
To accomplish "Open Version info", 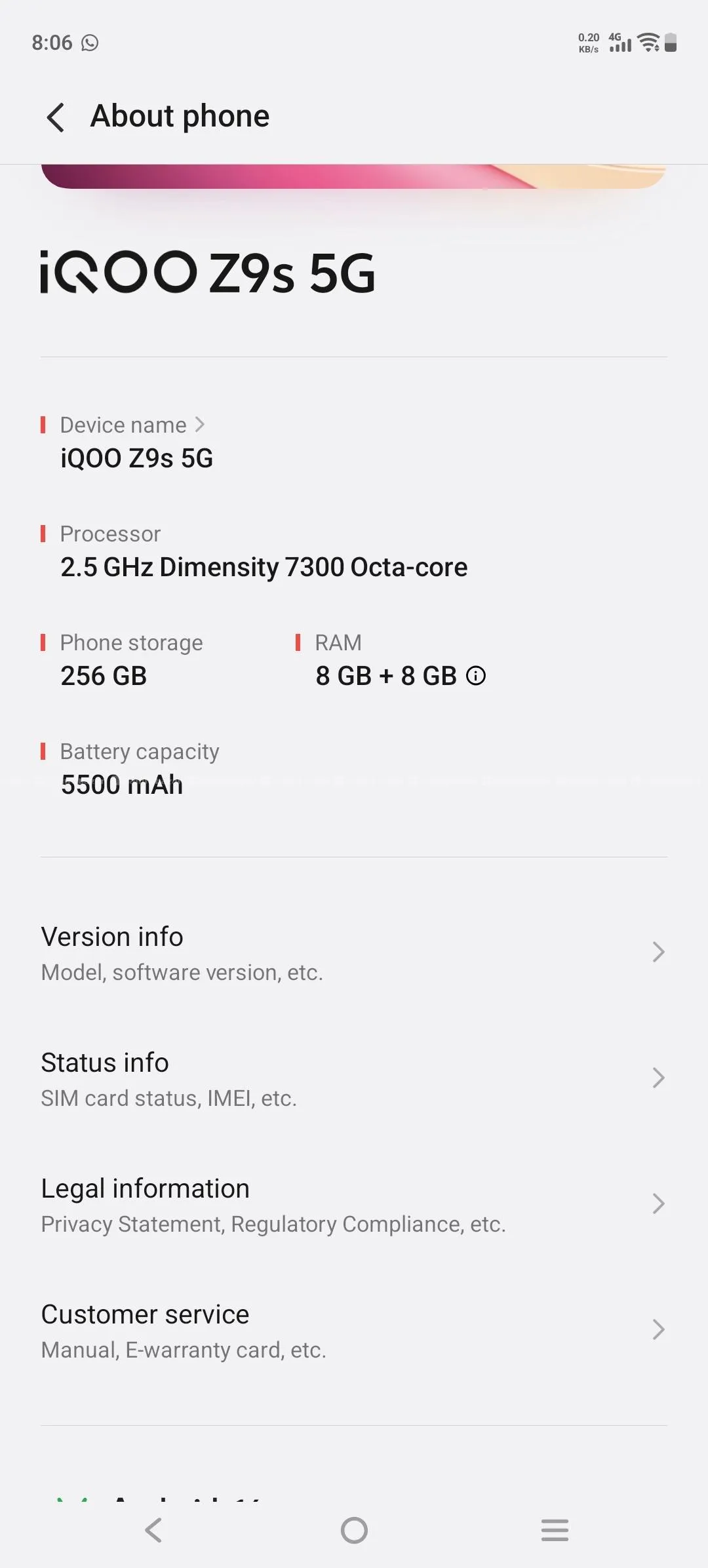I will 354,952.
